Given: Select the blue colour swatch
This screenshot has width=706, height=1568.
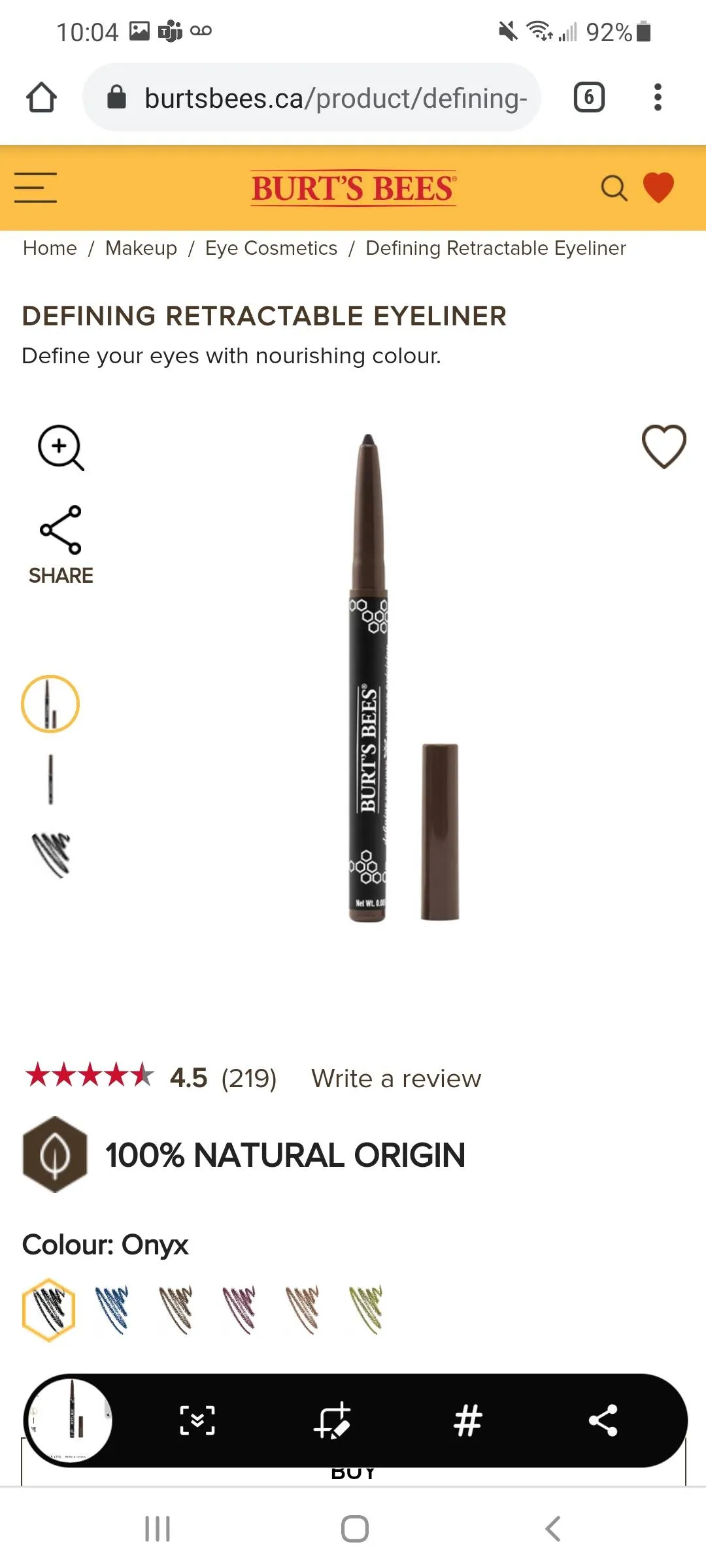Looking at the screenshot, I should click(112, 1309).
